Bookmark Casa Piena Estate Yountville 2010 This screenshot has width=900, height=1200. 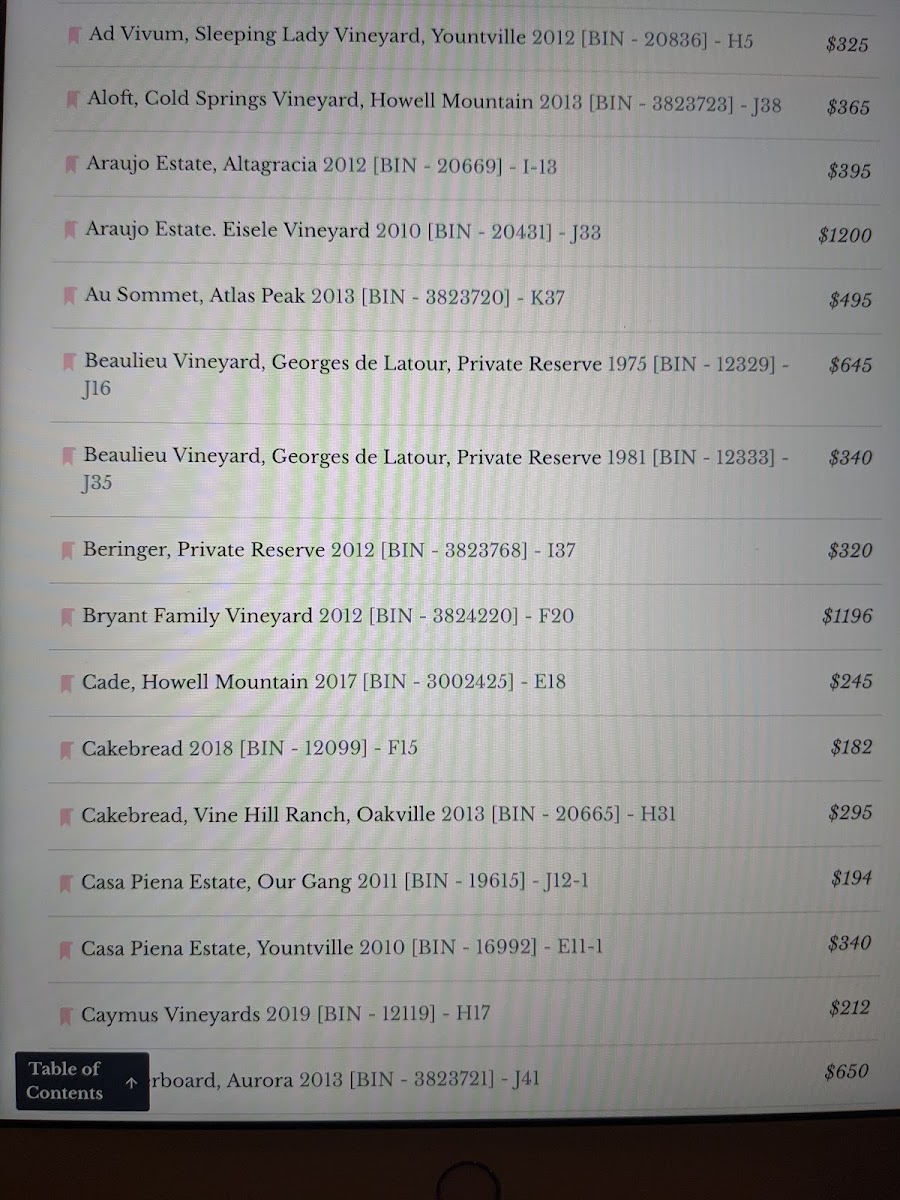click(67, 949)
